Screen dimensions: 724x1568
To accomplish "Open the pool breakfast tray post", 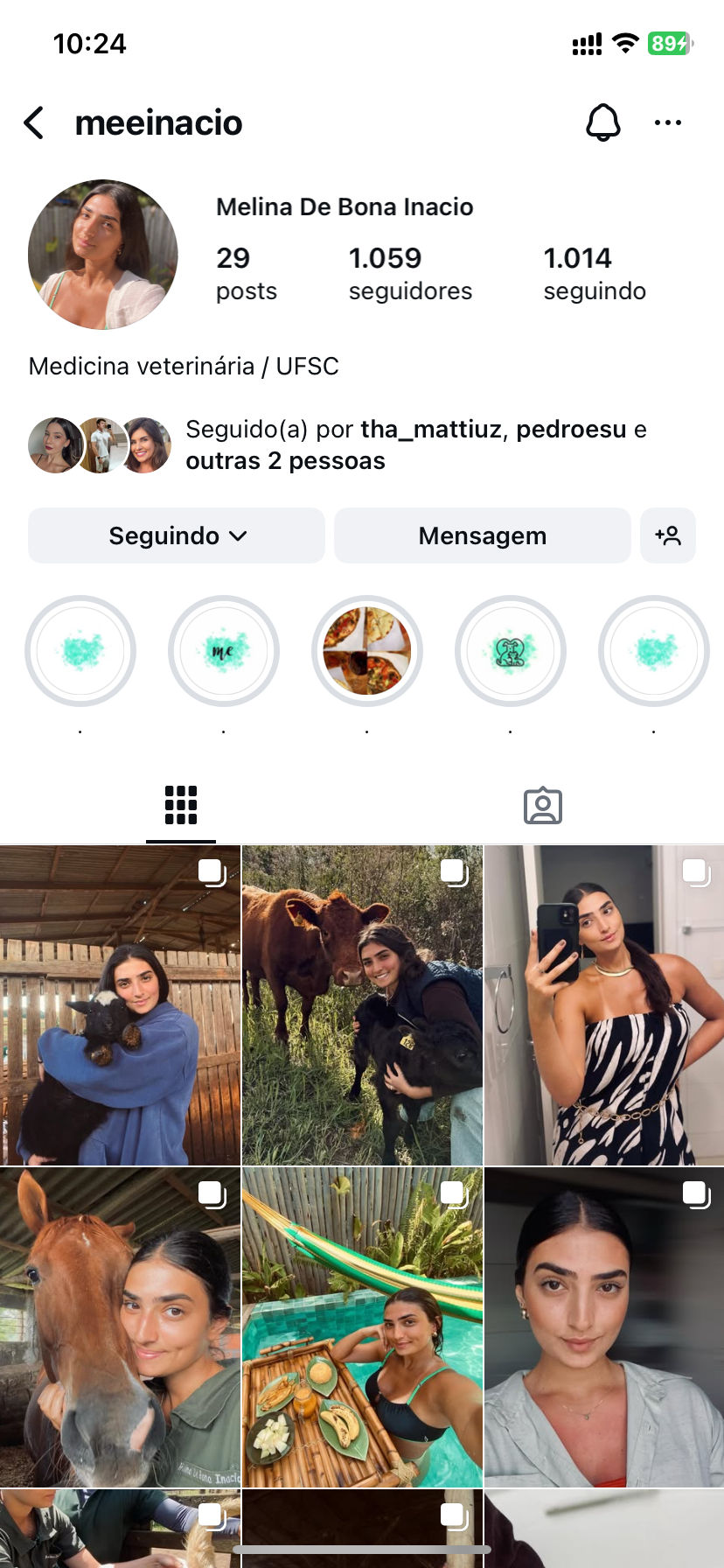I will coord(362,1326).
